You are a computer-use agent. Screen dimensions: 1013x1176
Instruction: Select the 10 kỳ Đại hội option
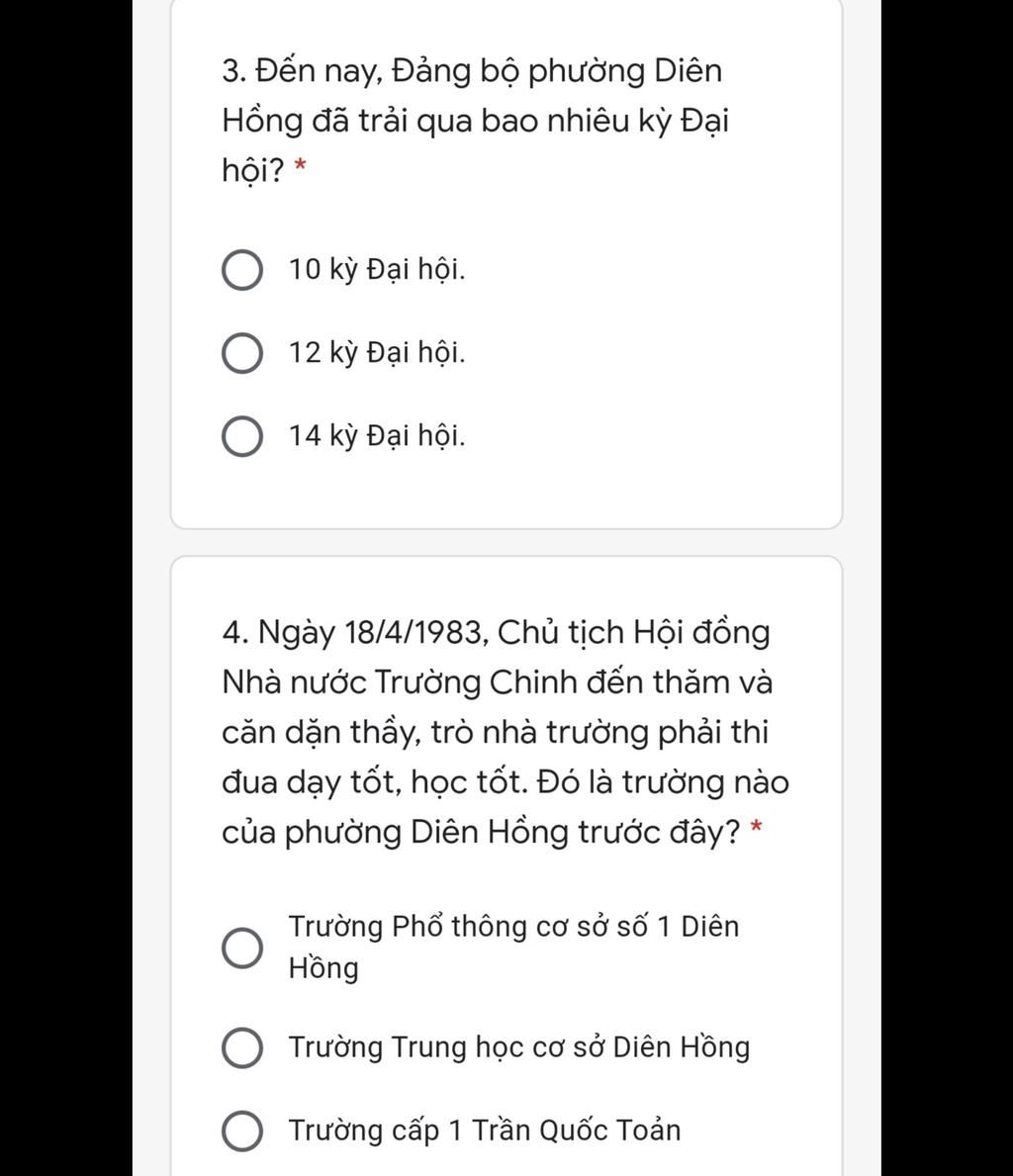coord(242,271)
